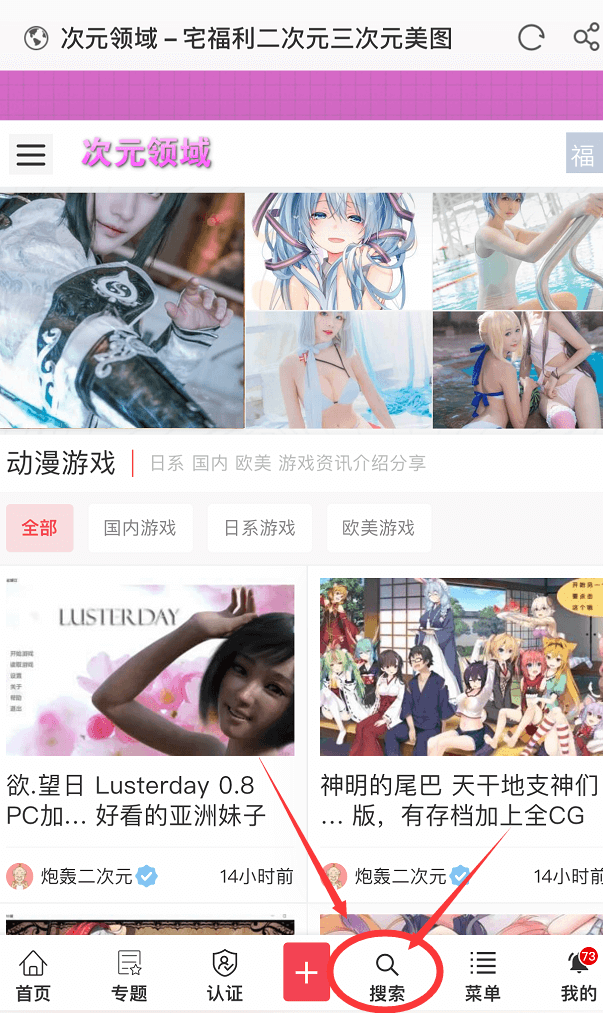This screenshot has height=1013, width=603.
Task: Switch to the 专题 tab
Action: tap(129, 976)
